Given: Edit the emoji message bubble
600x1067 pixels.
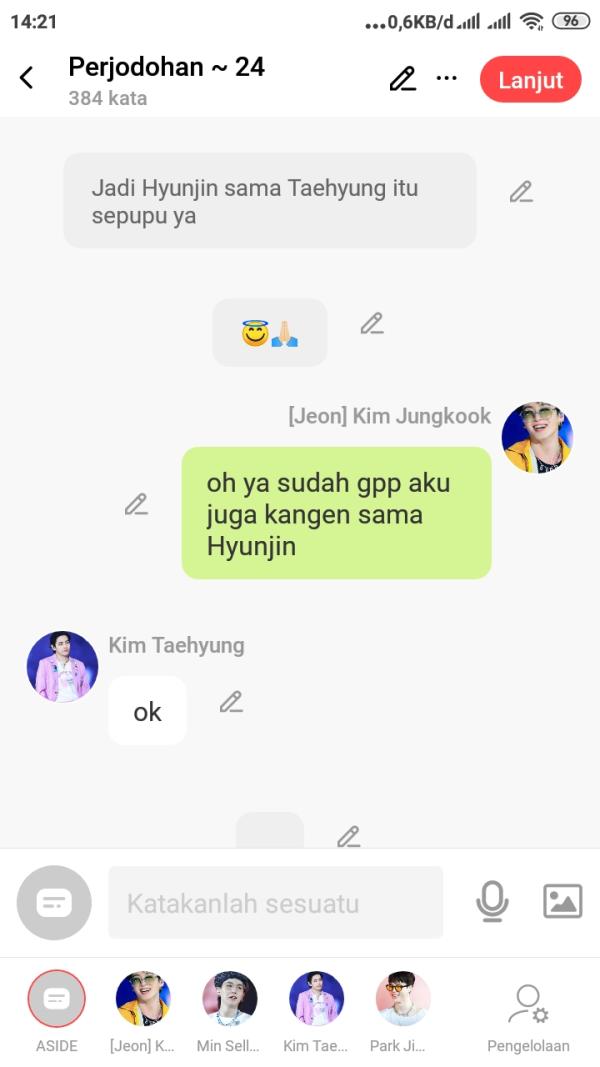Looking at the screenshot, I should pyautogui.click(x=372, y=323).
